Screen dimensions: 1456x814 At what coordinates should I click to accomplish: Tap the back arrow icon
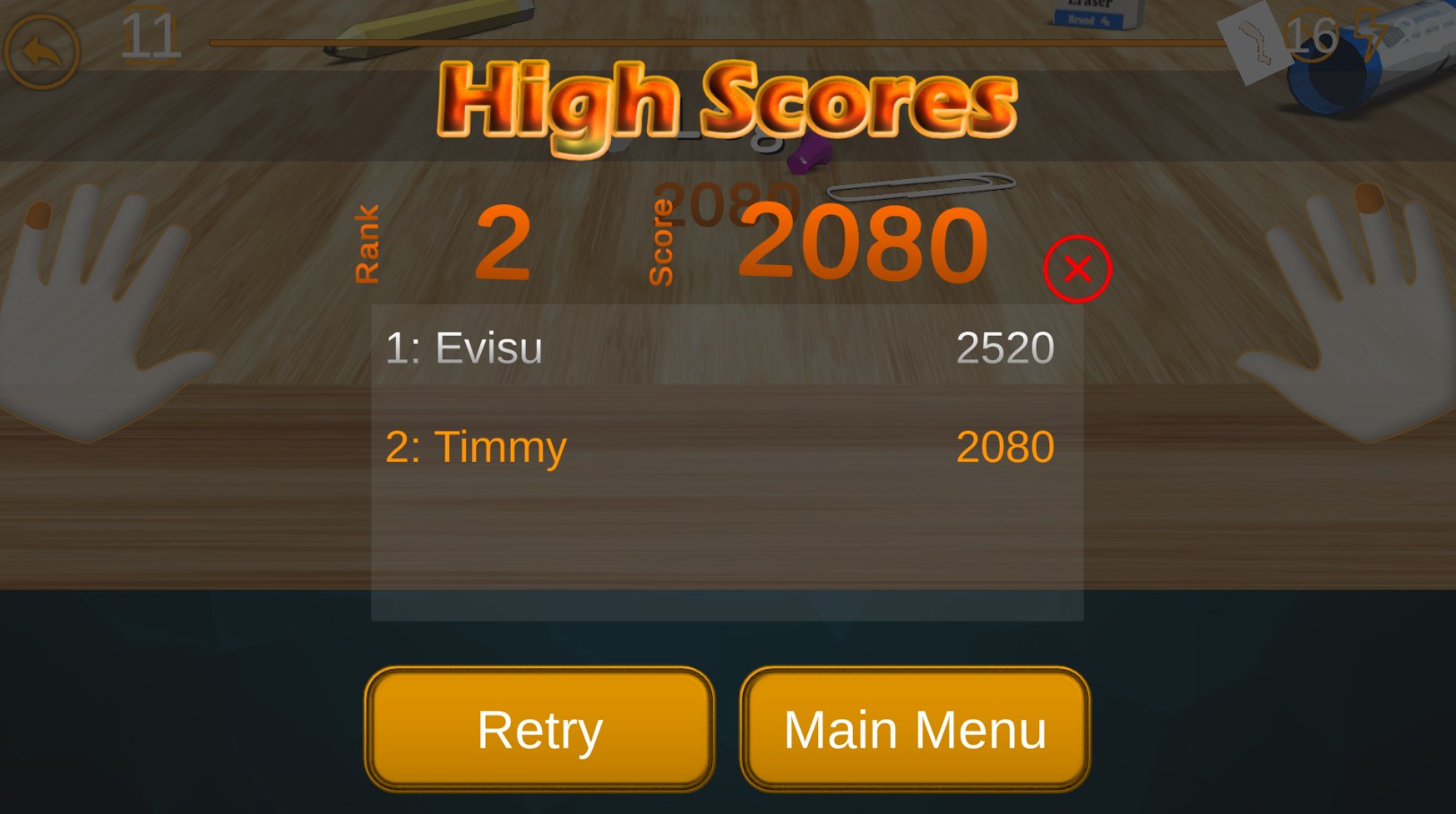point(41,51)
